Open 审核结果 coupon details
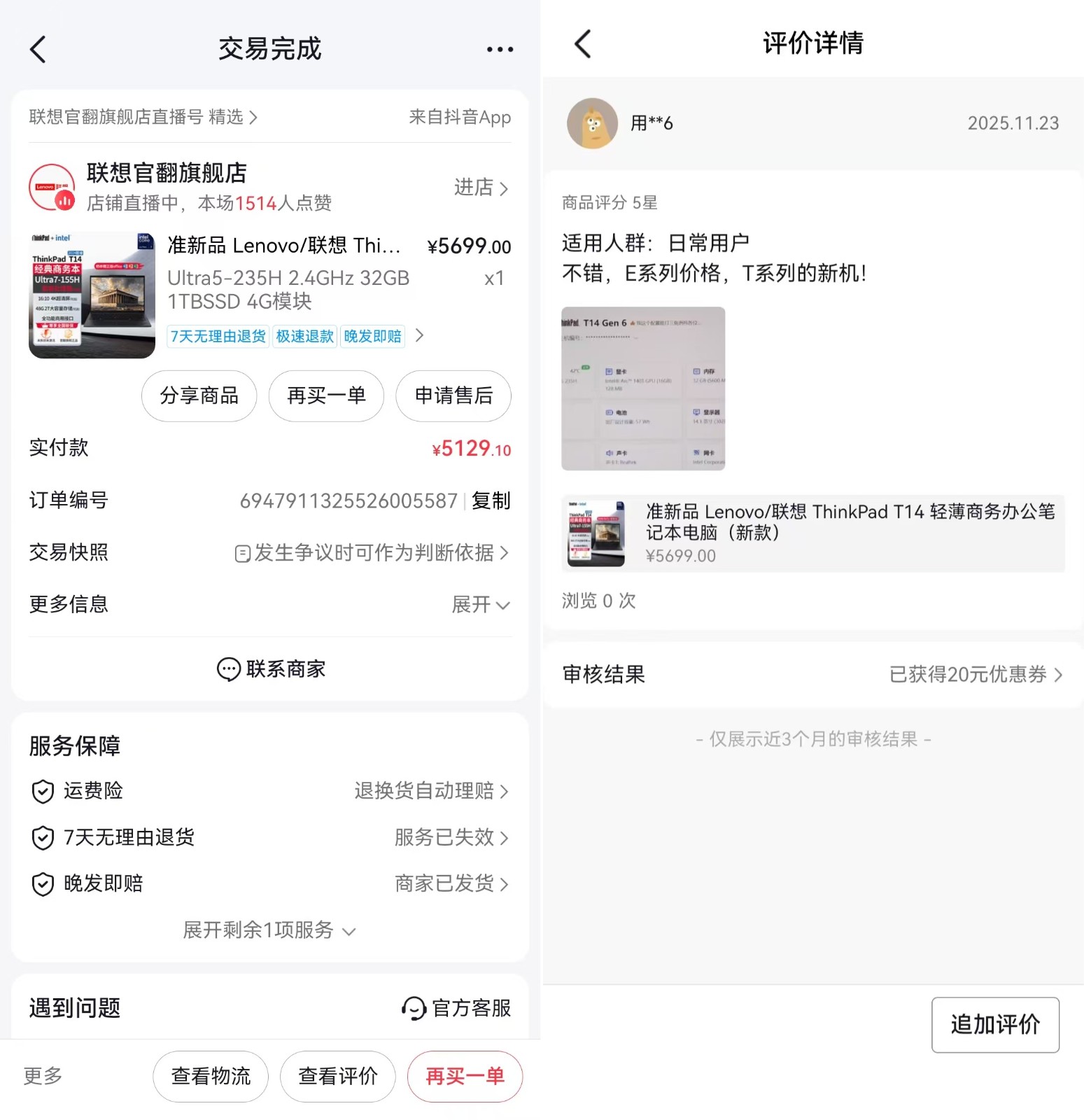 (975, 674)
